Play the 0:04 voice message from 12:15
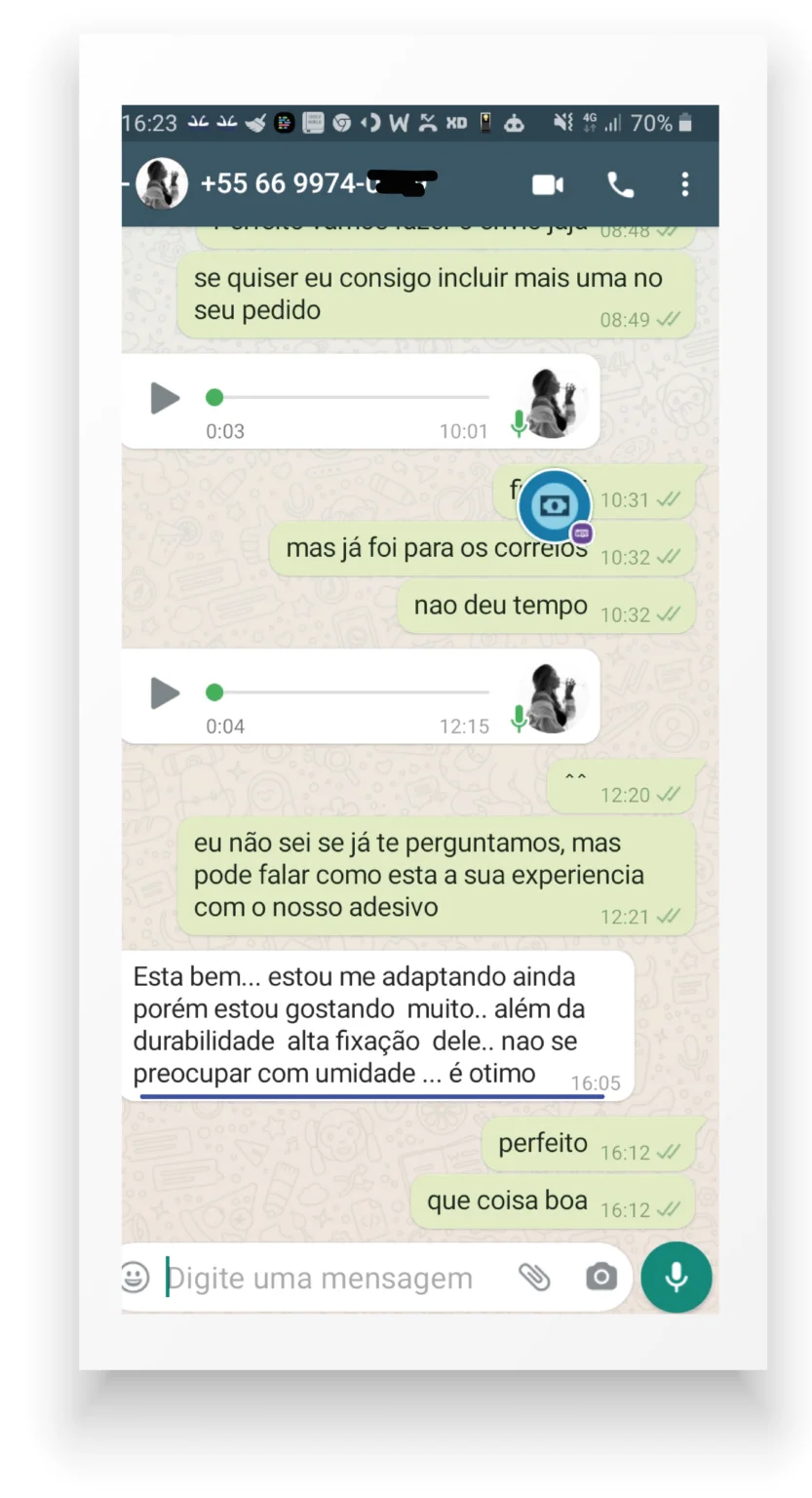The height and width of the screenshot is (1498, 812). click(x=165, y=693)
